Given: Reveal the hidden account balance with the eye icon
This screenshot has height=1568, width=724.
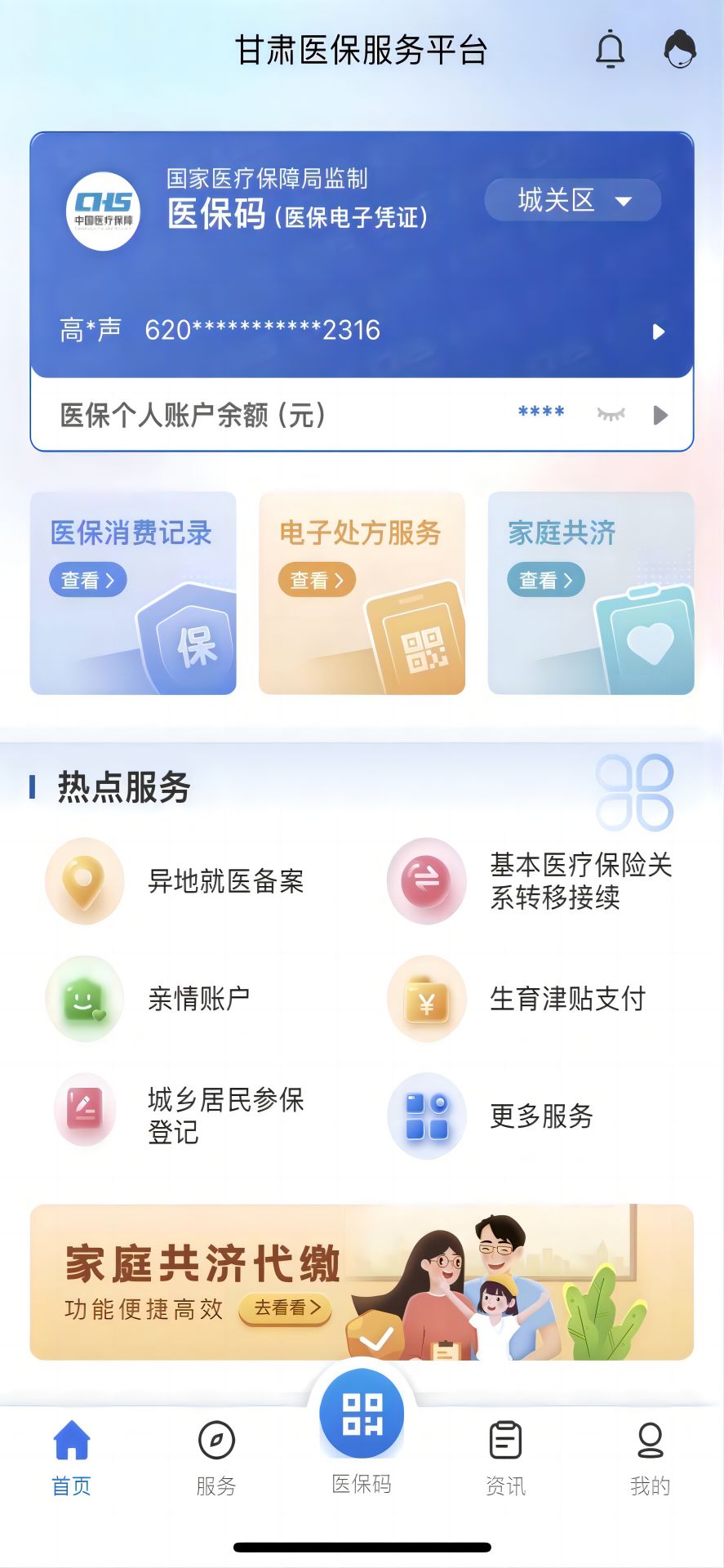Looking at the screenshot, I should tap(611, 414).
